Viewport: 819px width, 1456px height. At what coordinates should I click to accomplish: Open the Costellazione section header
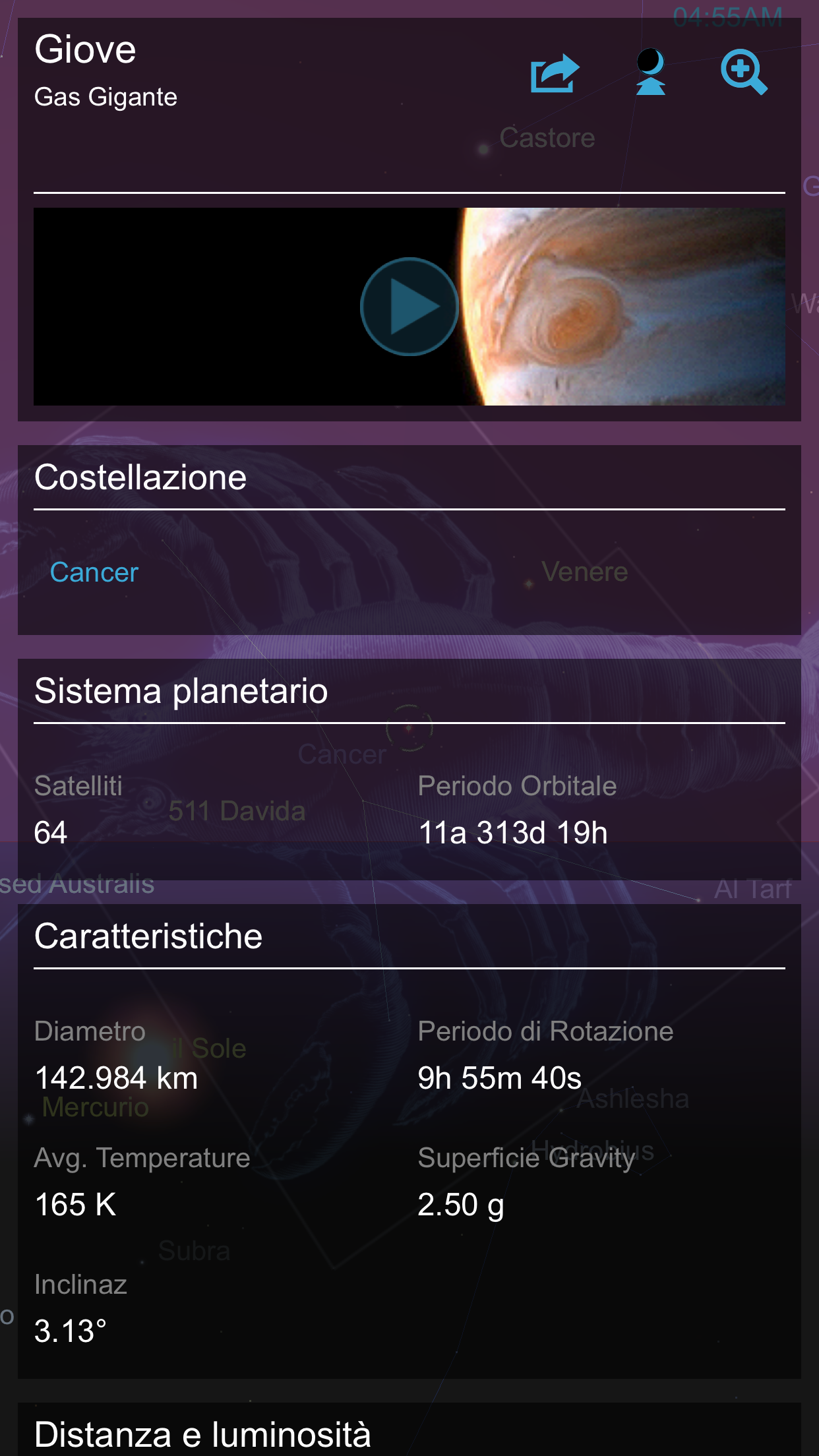click(x=142, y=476)
